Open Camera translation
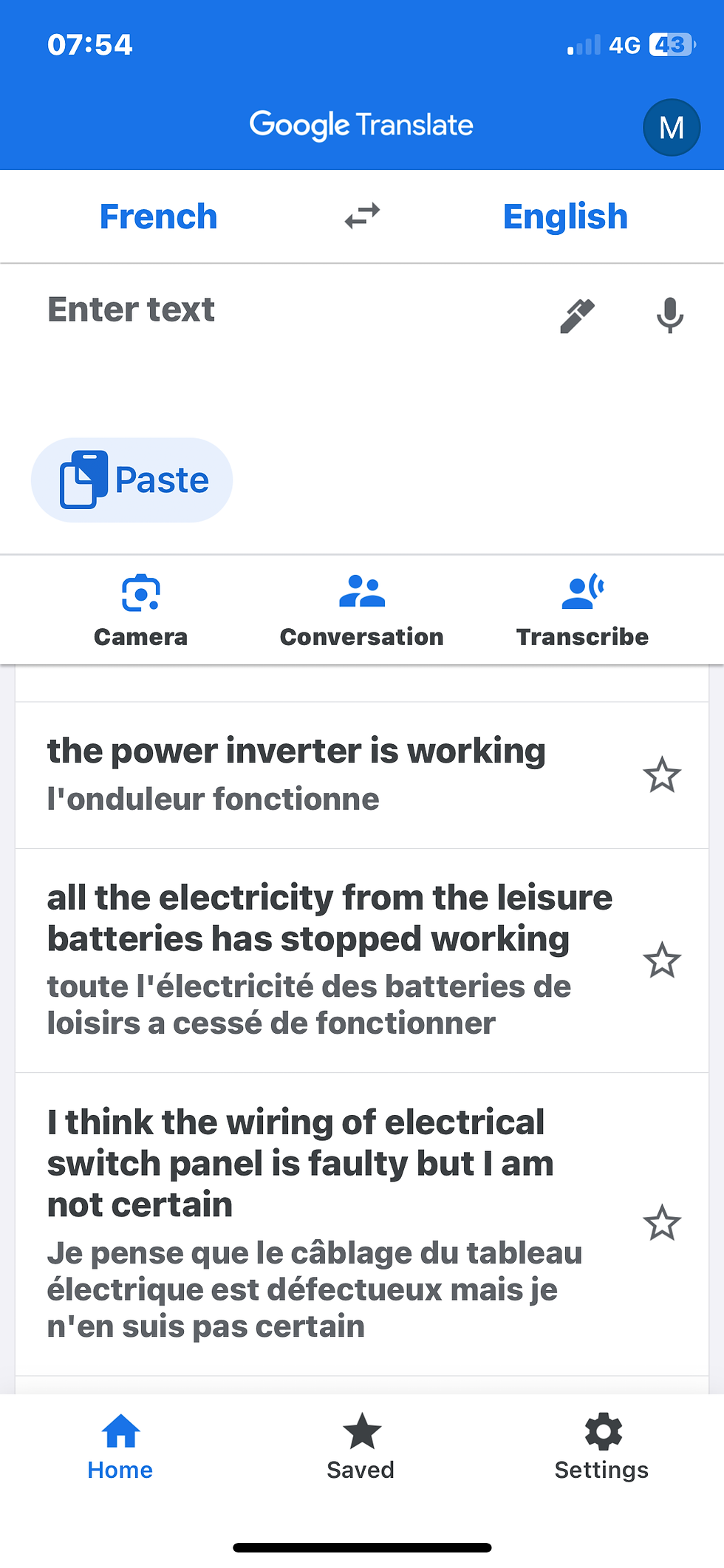 click(x=140, y=611)
